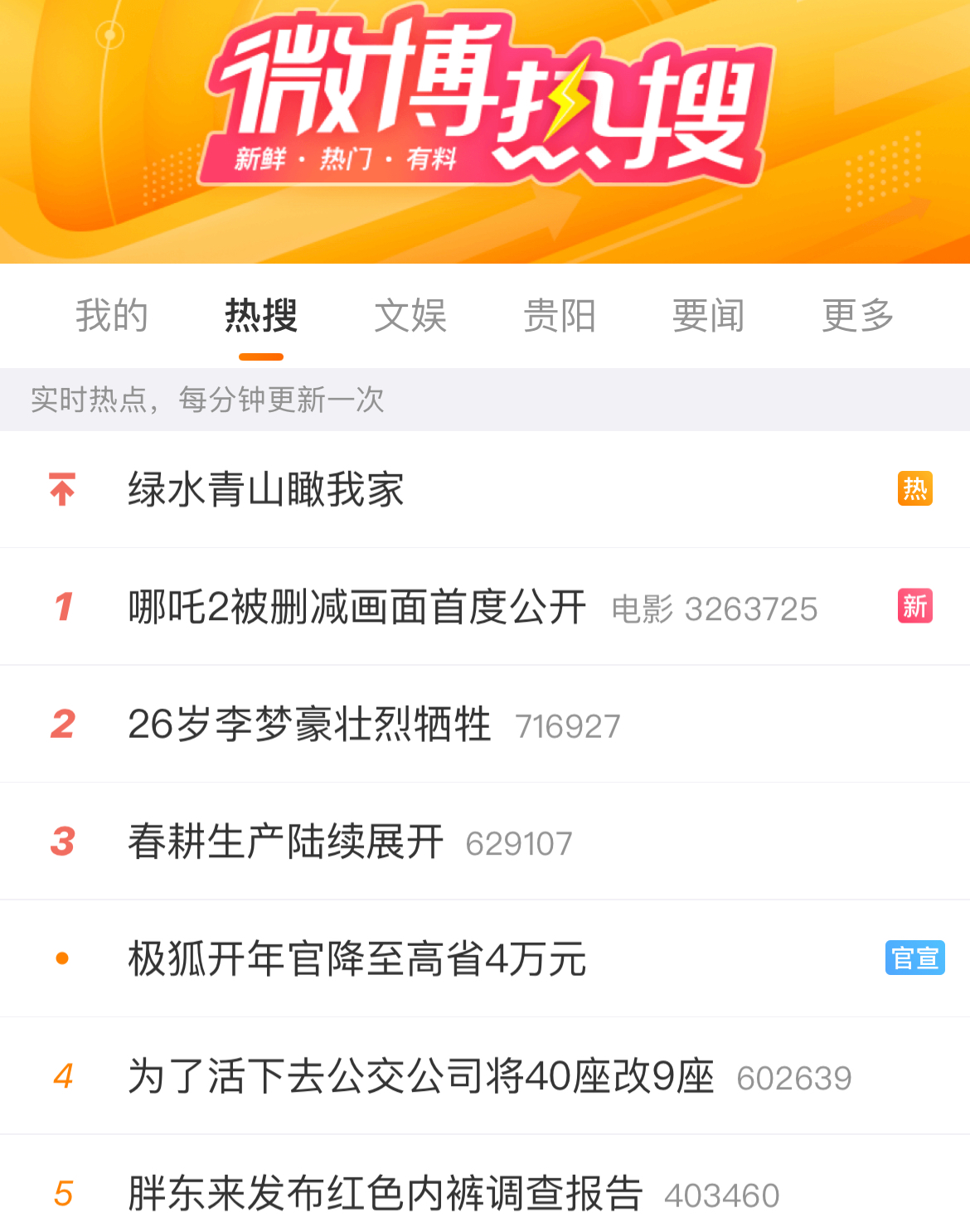
Task: Switch to the 文娱 tab
Action: (x=410, y=316)
